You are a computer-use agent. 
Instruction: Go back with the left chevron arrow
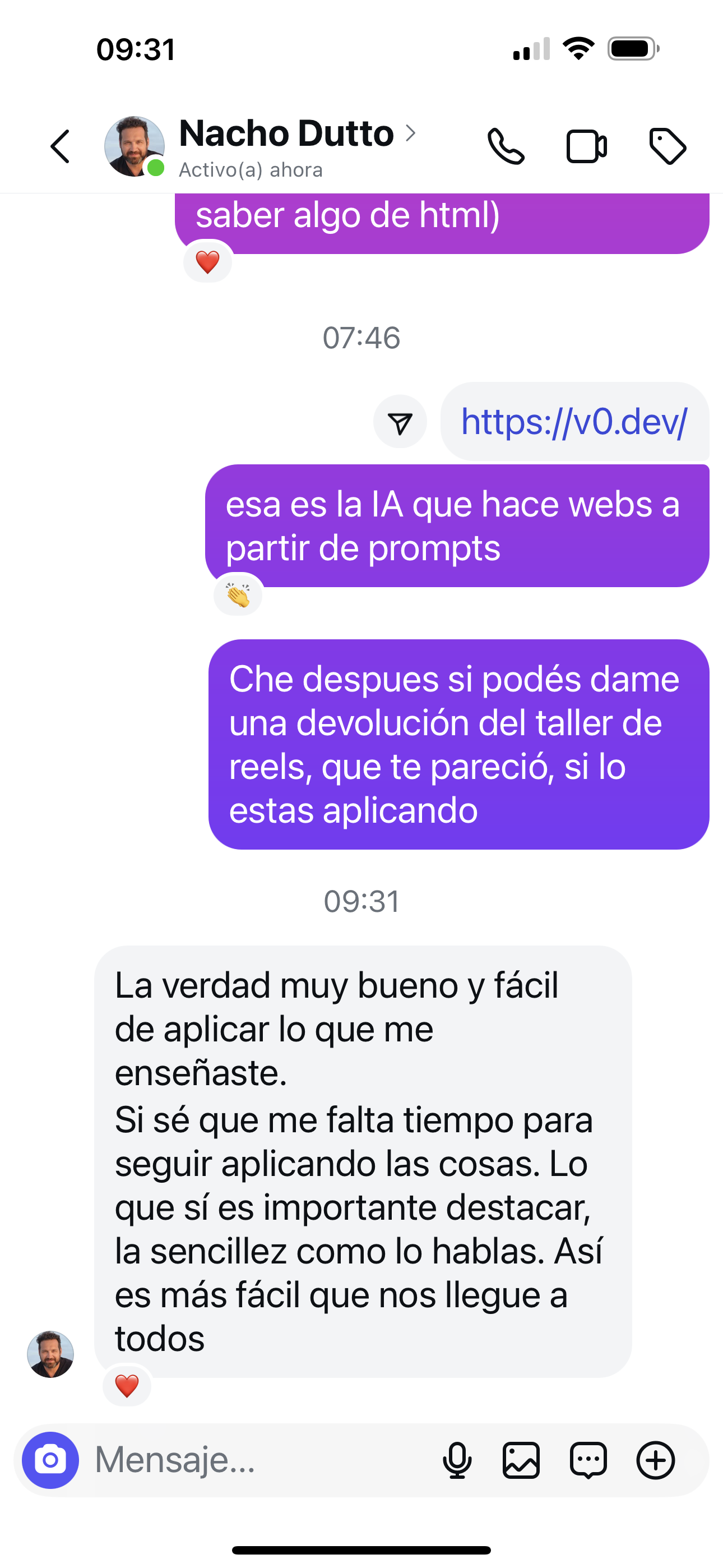pos(61,146)
